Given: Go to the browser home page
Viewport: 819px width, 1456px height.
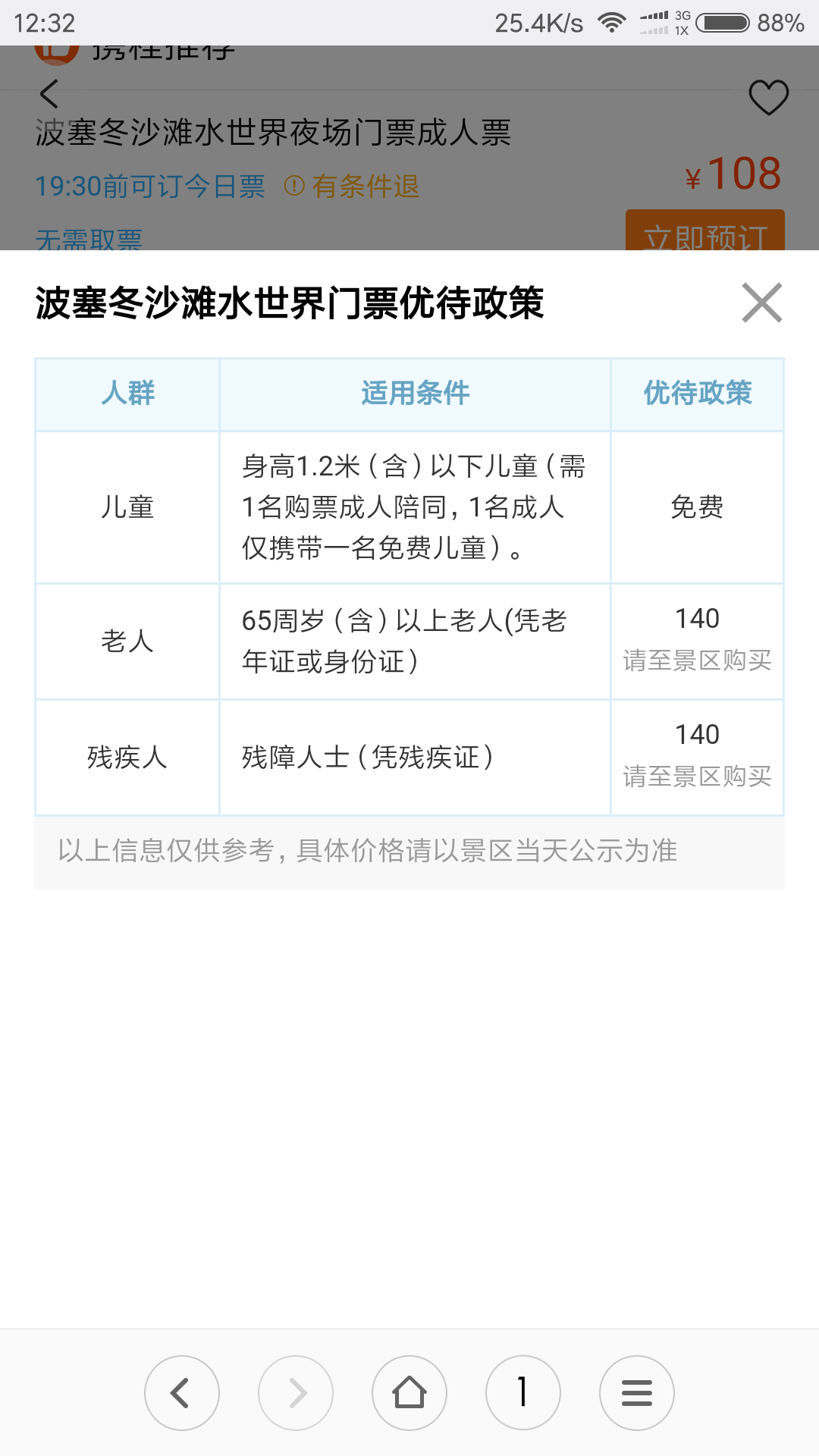Looking at the screenshot, I should (409, 1393).
